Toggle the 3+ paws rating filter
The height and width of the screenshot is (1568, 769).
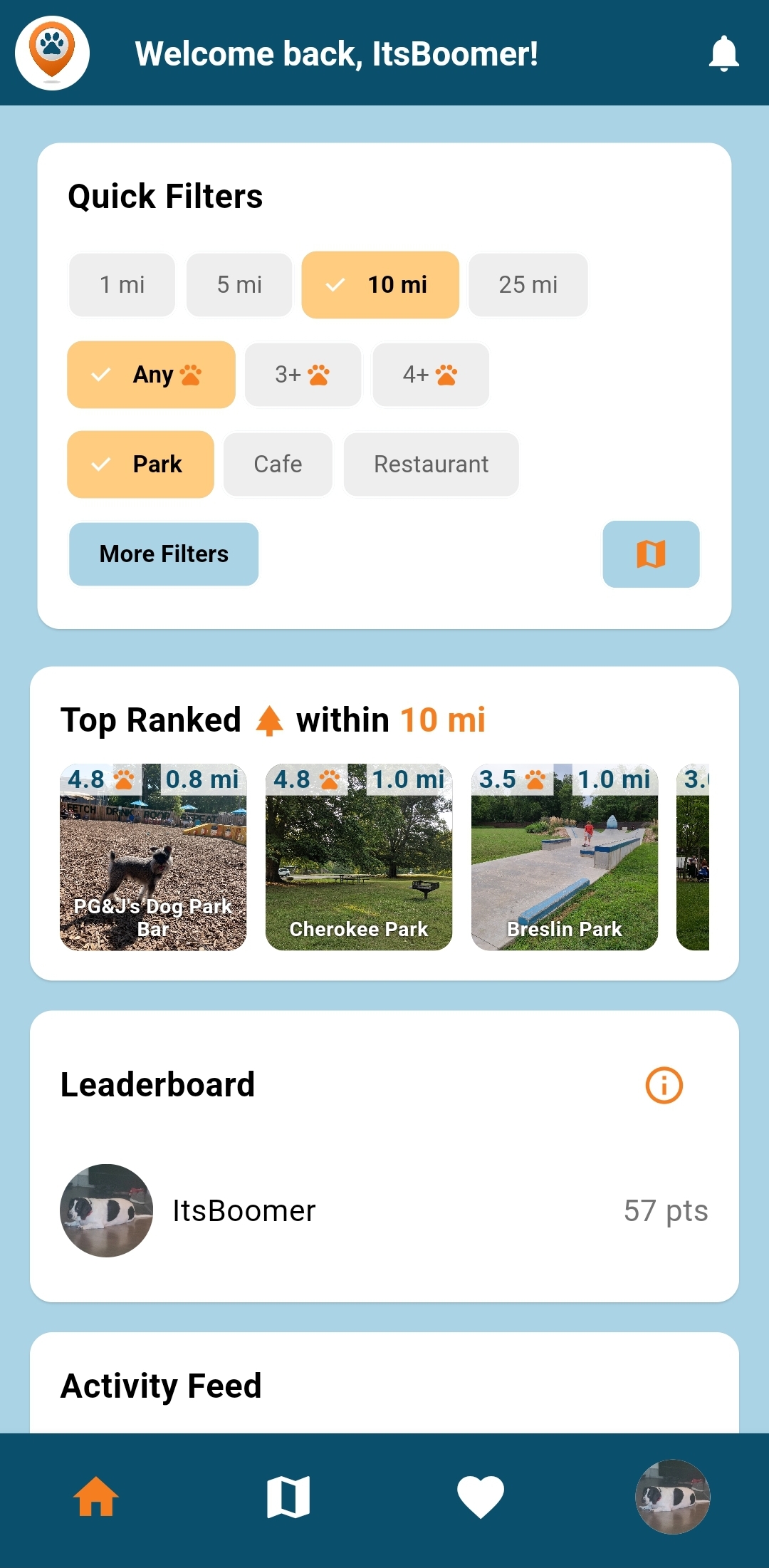coord(303,374)
